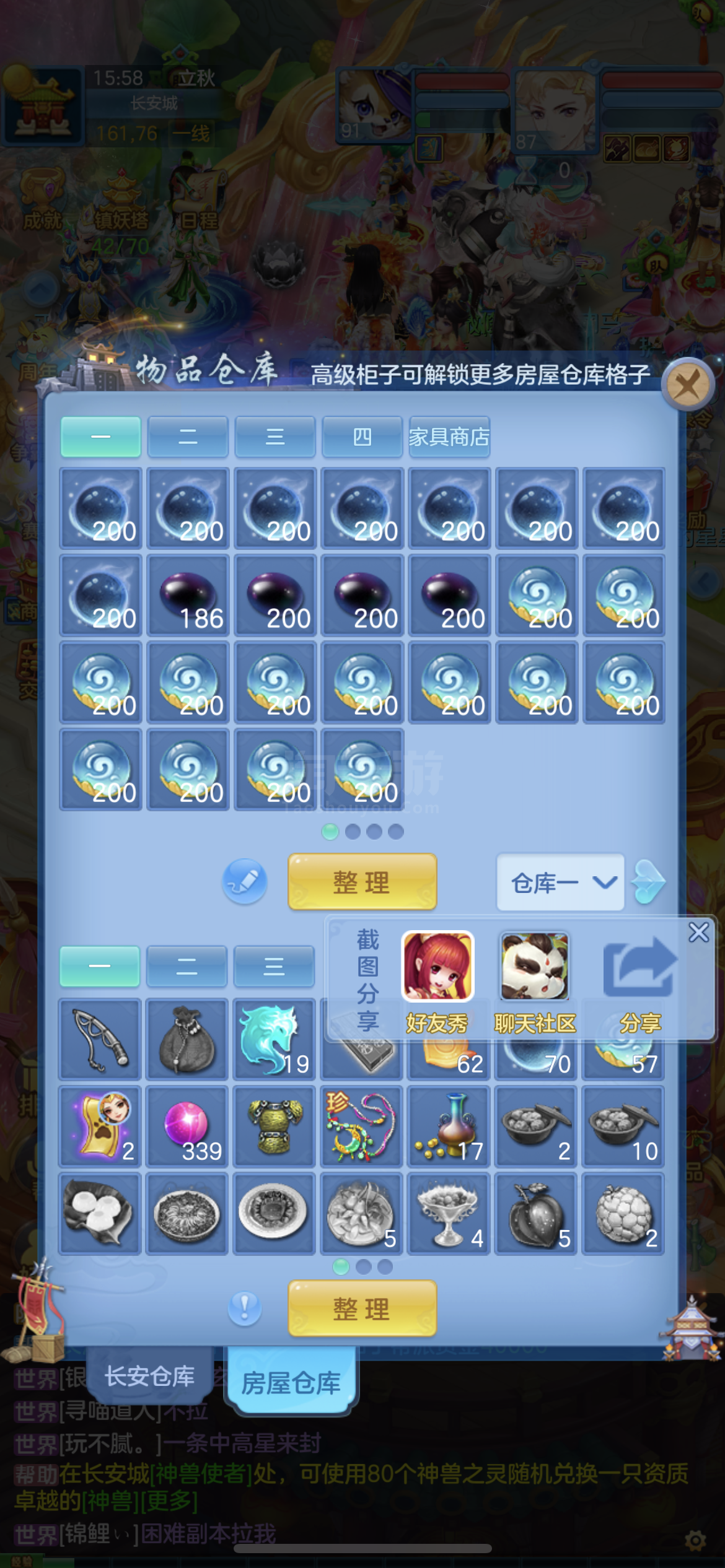Open the 家具商店 furniture shop
The image size is (725, 1568).
click(x=449, y=437)
